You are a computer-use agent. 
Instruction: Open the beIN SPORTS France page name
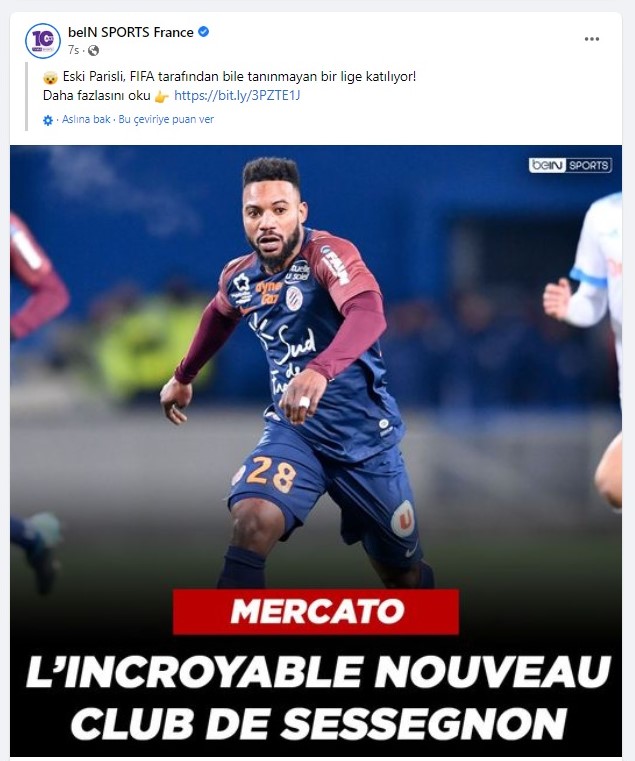coord(131,32)
